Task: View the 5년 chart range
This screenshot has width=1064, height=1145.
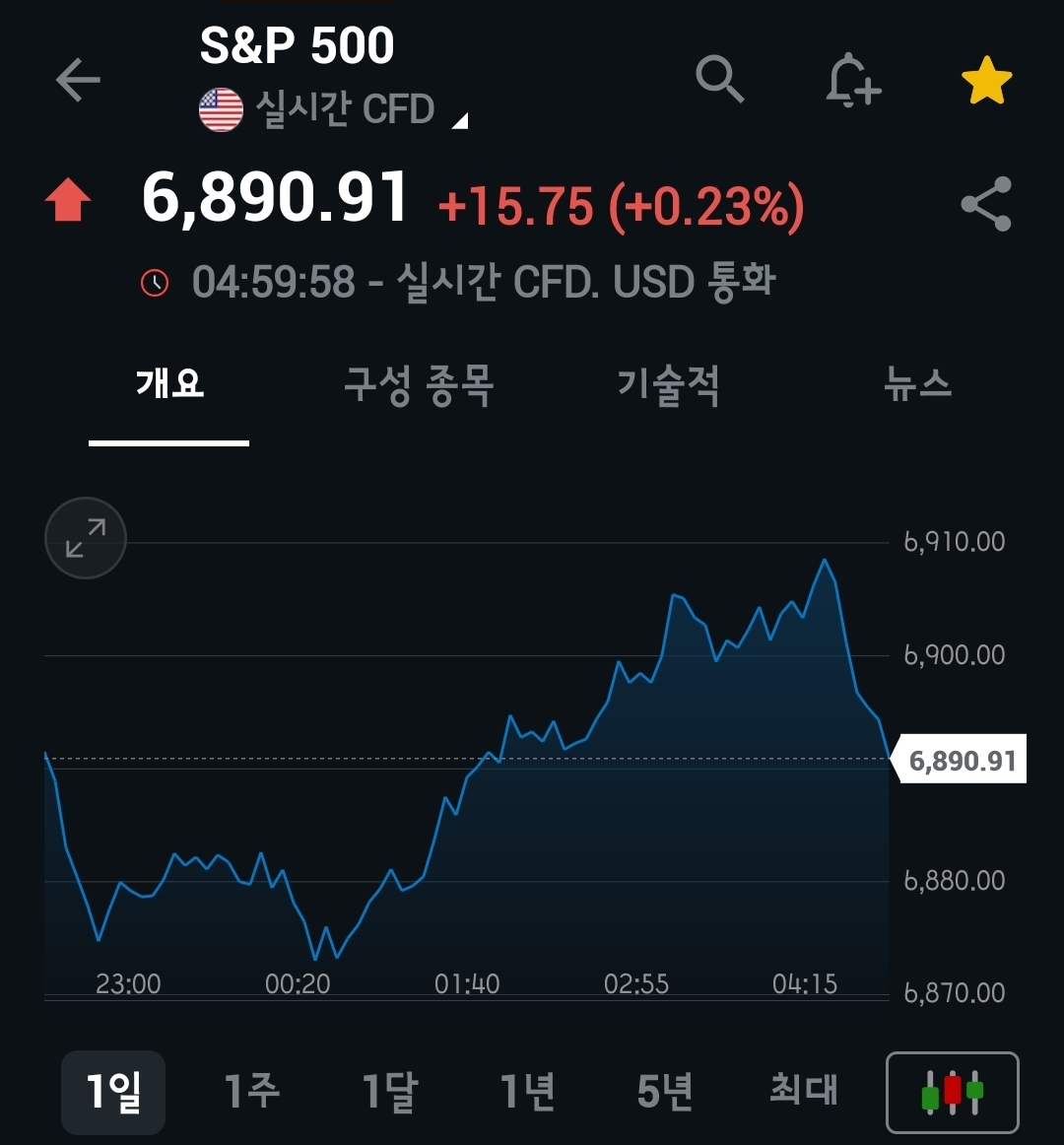Action: (665, 1092)
